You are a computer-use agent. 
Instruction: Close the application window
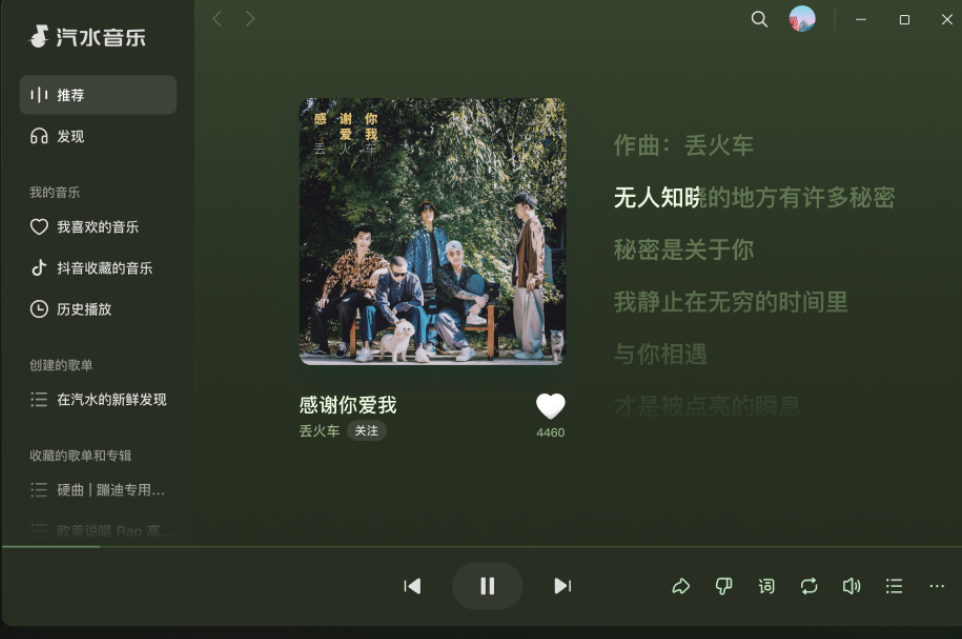[x=947, y=20]
